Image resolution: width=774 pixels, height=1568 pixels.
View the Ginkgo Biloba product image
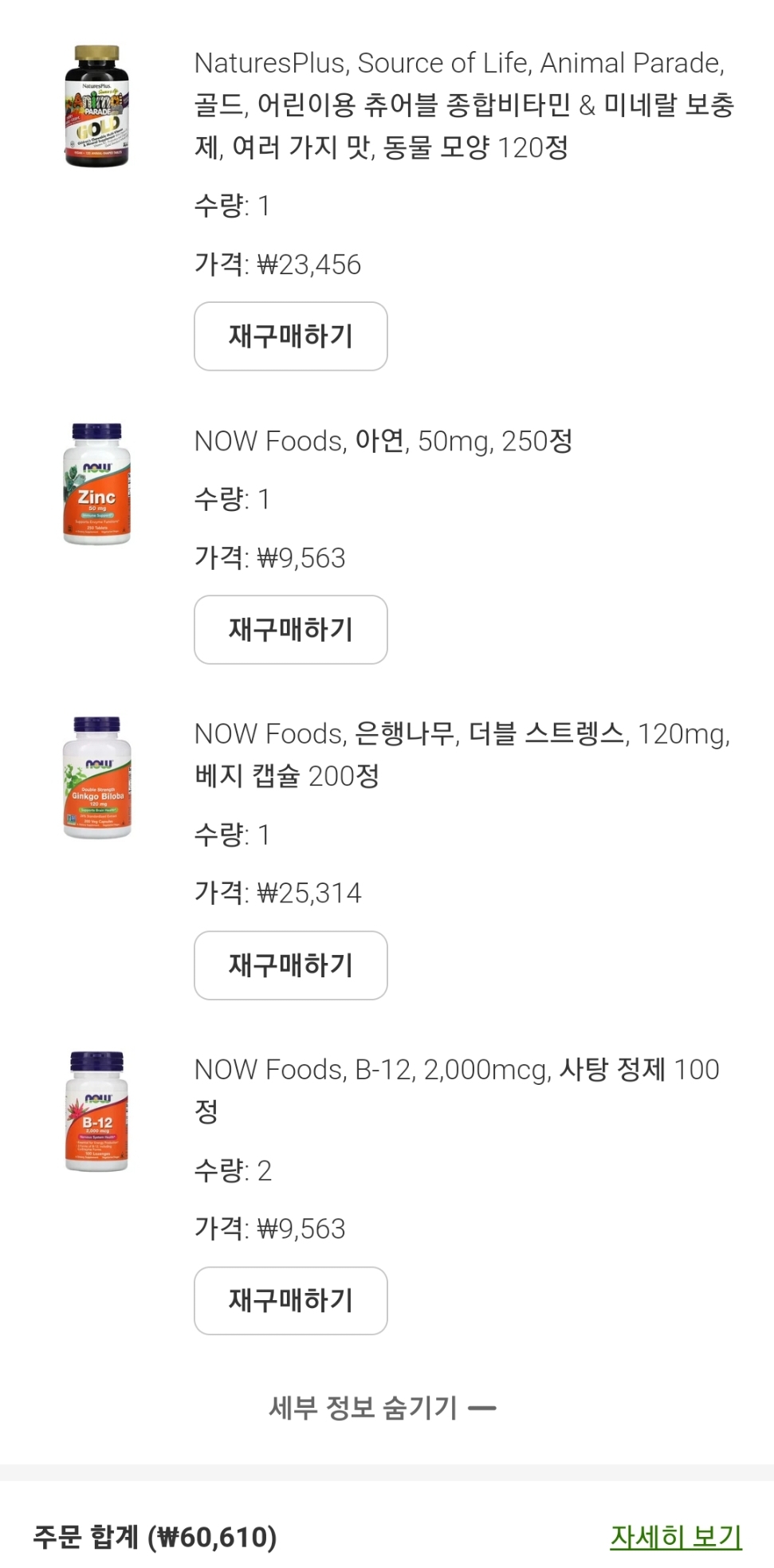pyautogui.click(x=96, y=777)
